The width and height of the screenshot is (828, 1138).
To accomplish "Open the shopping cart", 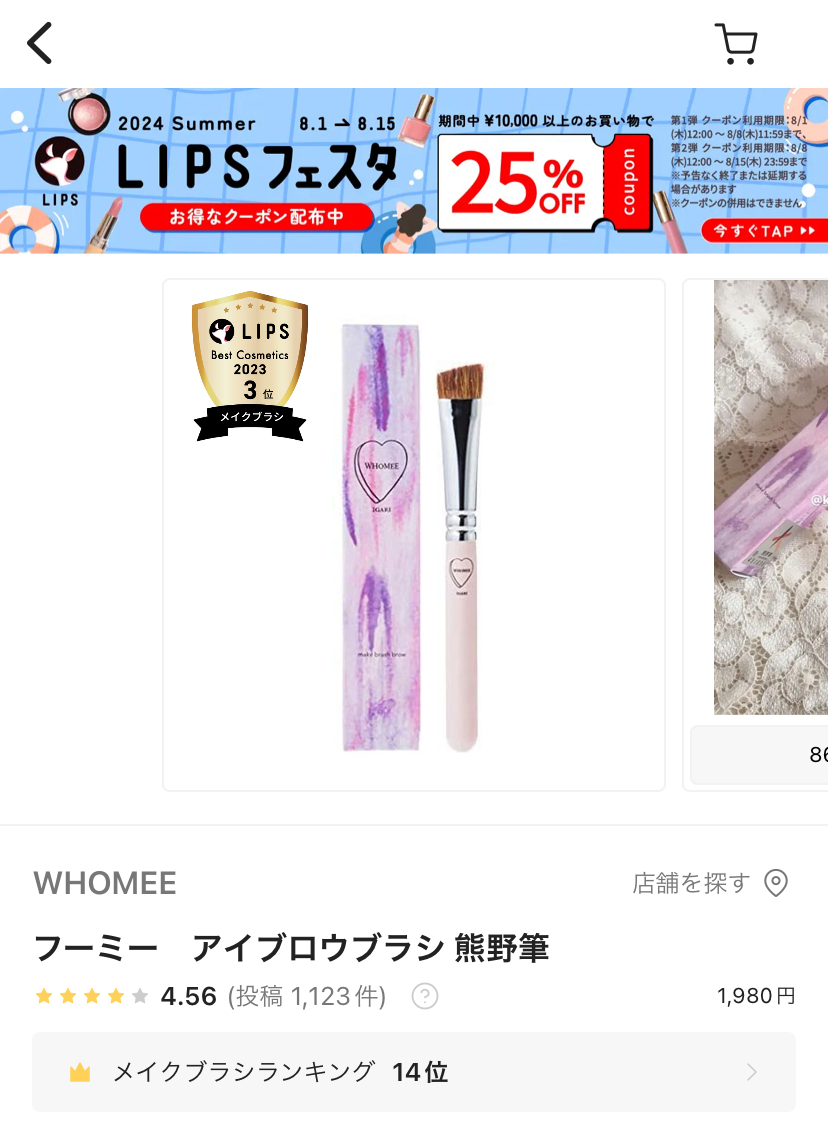I will tap(736, 44).
